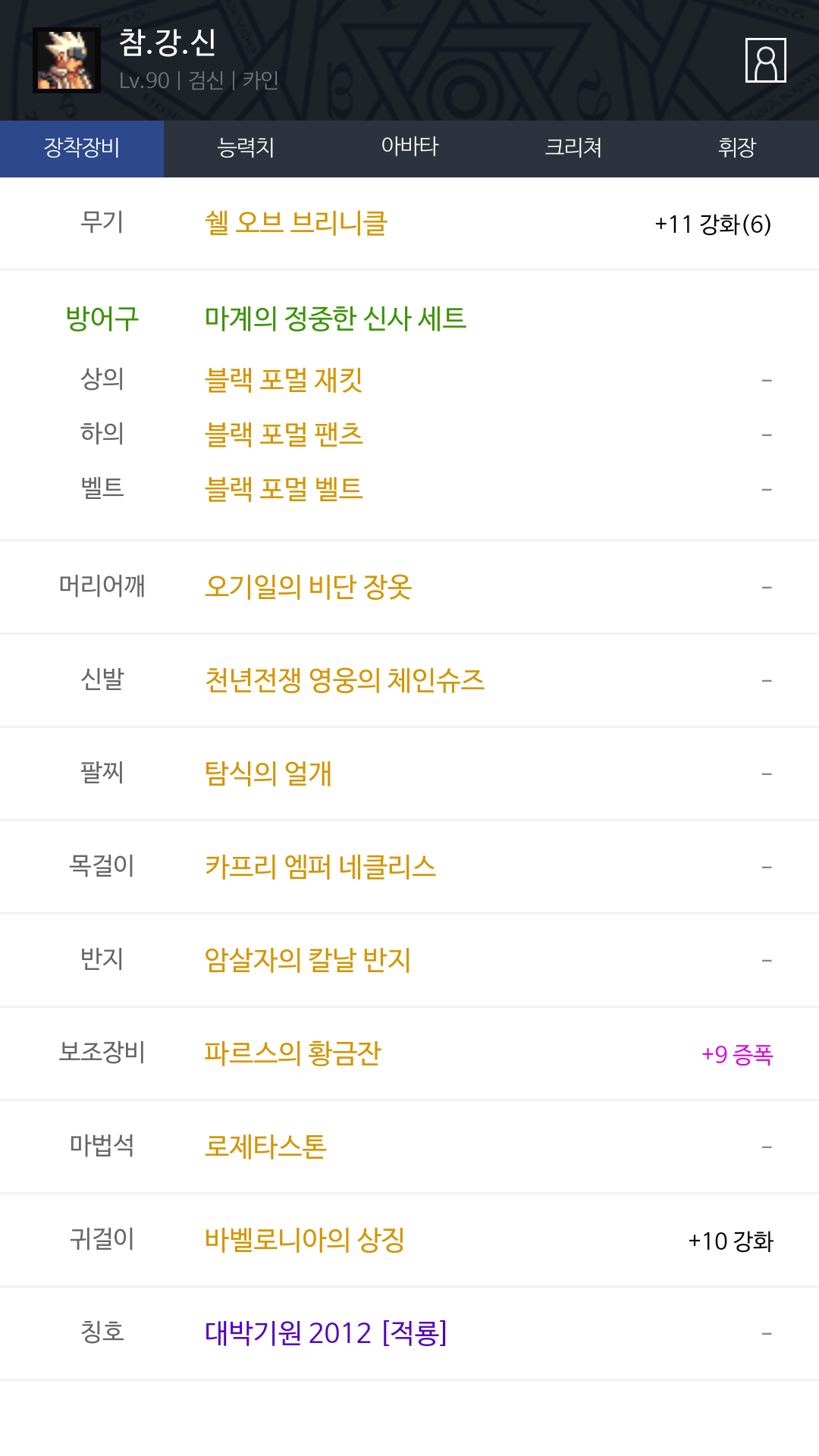Image resolution: width=819 pixels, height=1456 pixels.
Task: View 파르스의 황금잔 details
Action: (x=293, y=1053)
